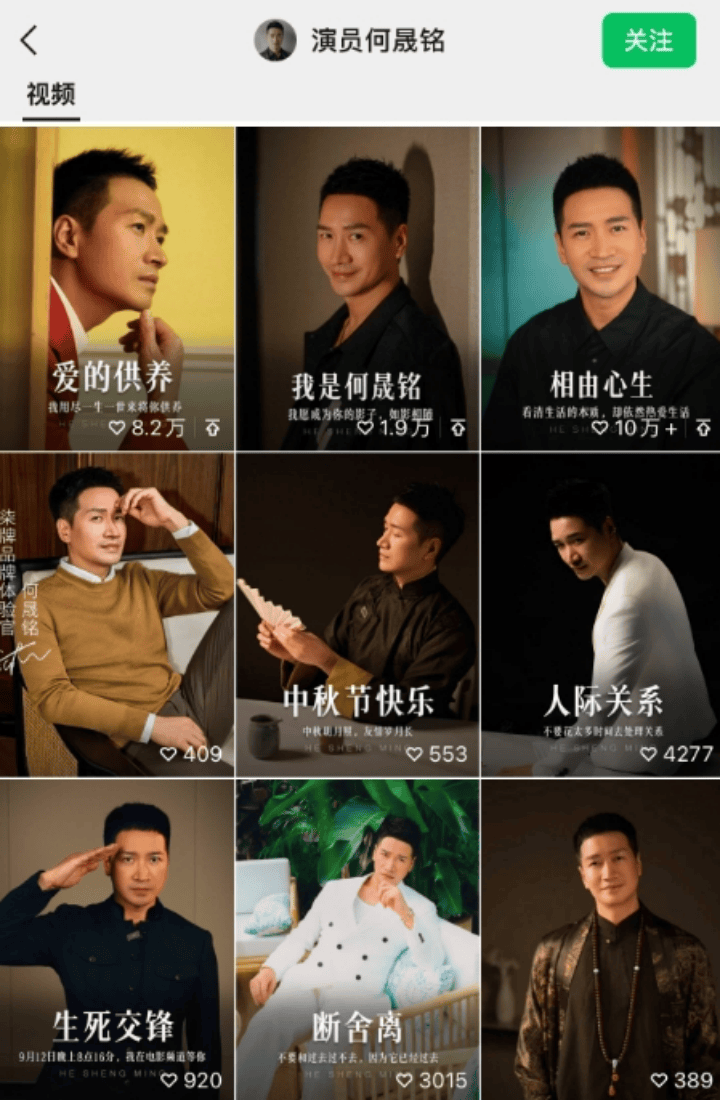Tap the green 关注 follow button
The width and height of the screenshot is (720, 1100).
pyautogui.click(x=648, y=41)
